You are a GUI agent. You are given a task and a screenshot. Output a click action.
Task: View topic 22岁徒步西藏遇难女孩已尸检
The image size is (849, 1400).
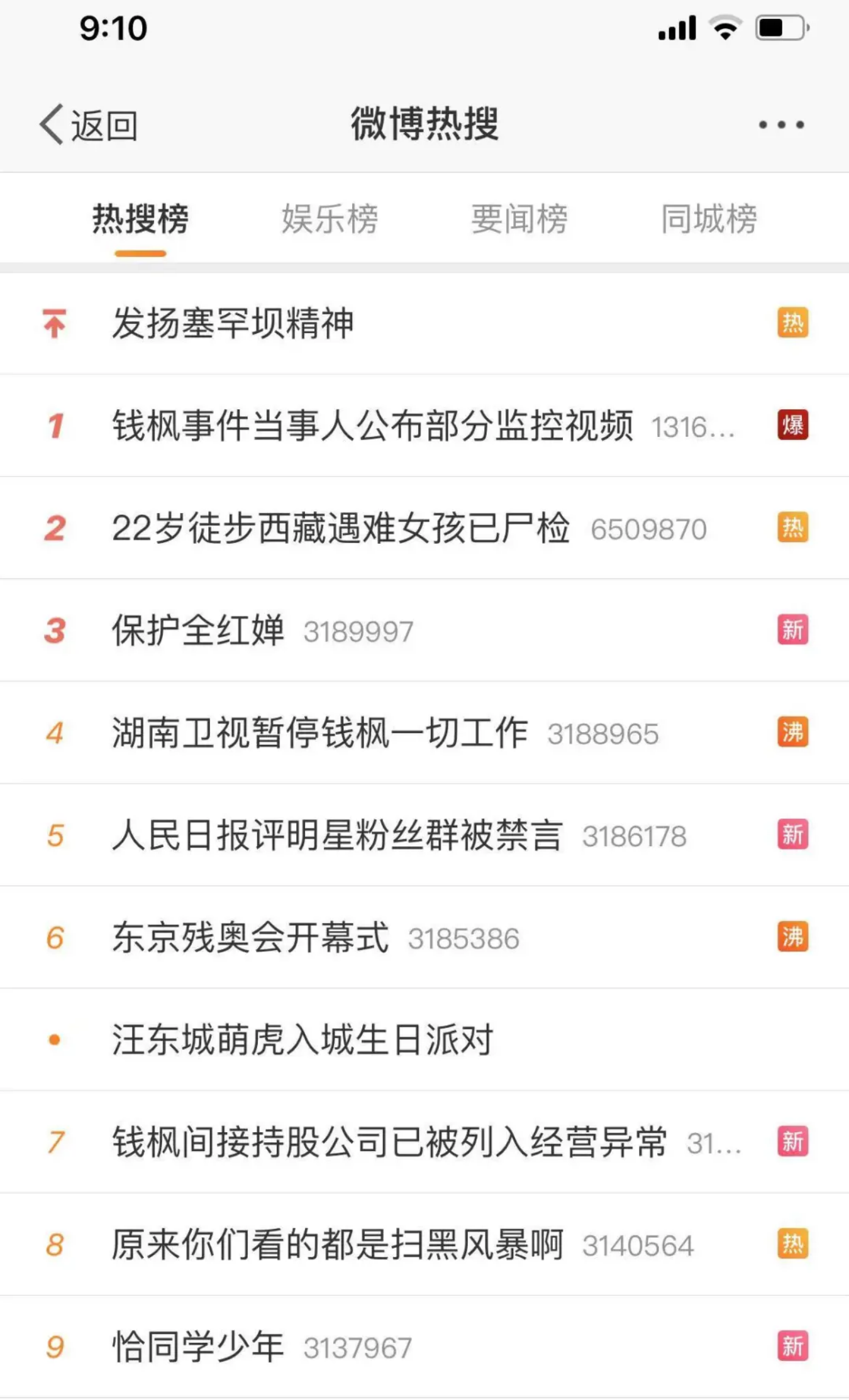[341, 528]
